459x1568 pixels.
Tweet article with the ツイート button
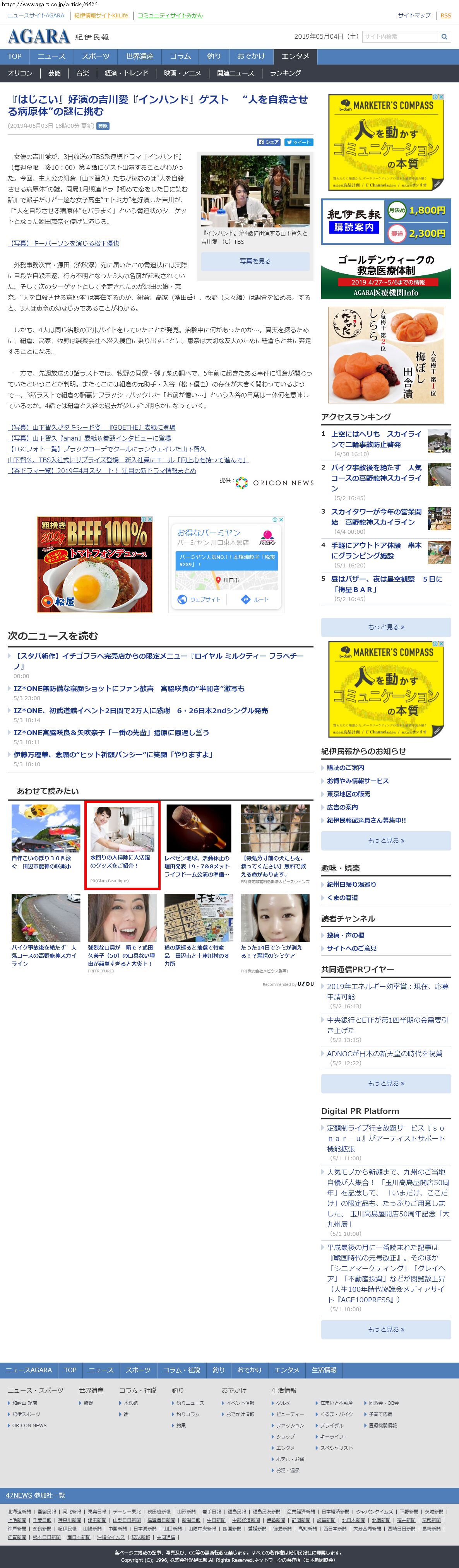[x=298, y=142]
